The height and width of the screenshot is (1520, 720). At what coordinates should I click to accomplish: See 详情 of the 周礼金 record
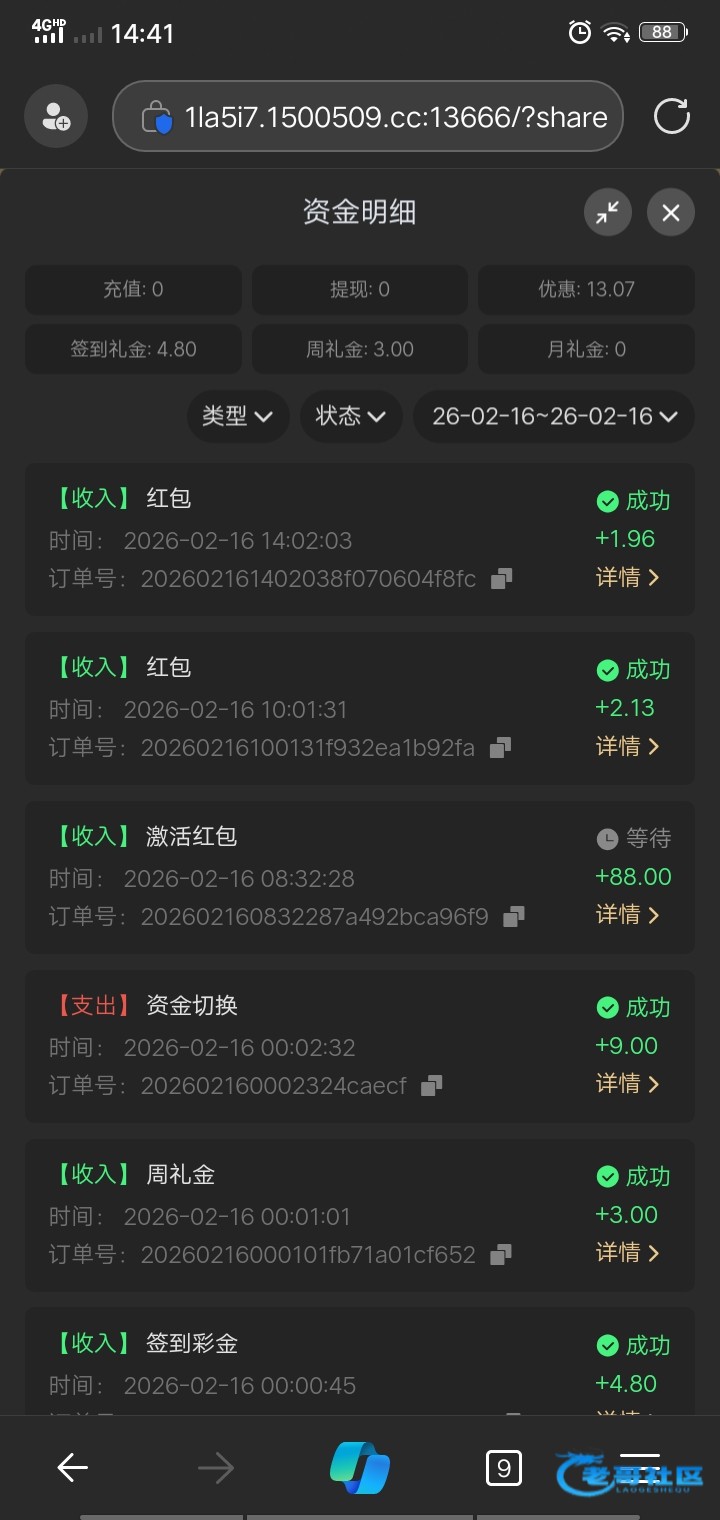click(x=628, y=1252)
